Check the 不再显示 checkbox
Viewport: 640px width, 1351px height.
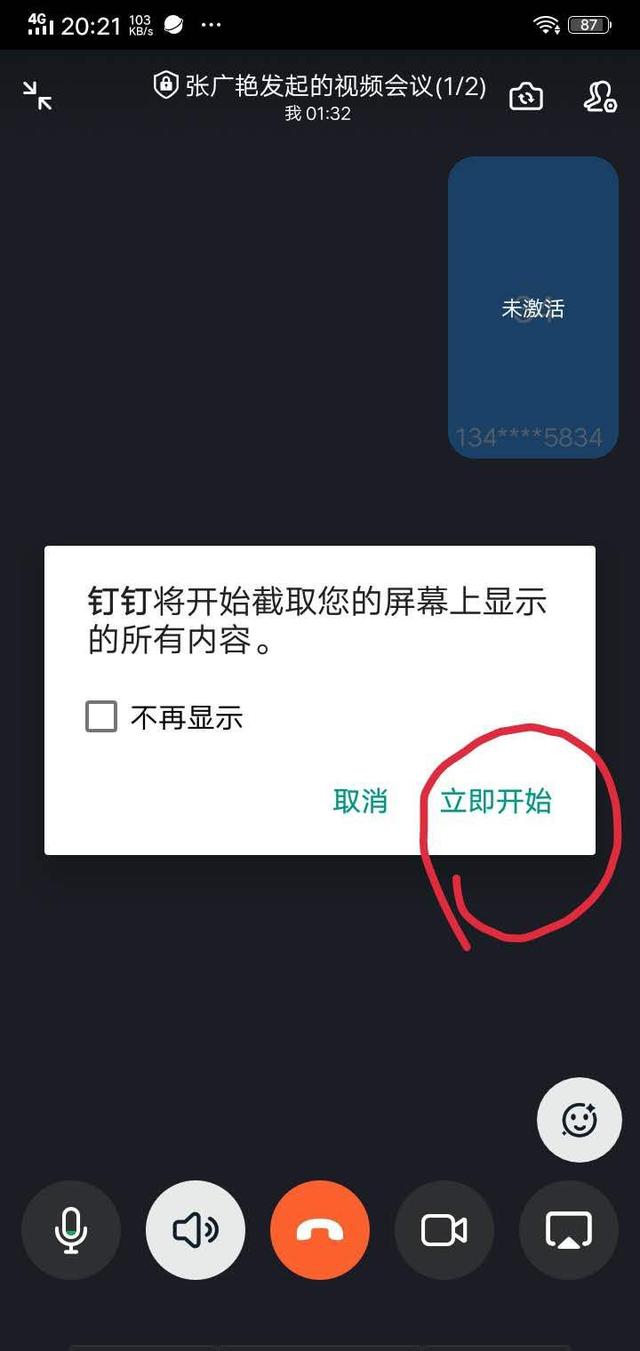(101, 716)
